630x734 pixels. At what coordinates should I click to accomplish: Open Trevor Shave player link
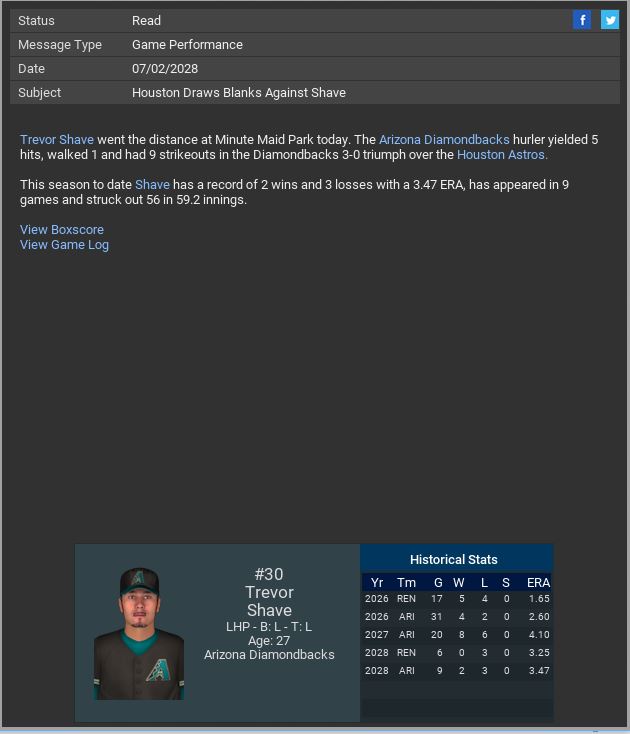tap(57, 140)
